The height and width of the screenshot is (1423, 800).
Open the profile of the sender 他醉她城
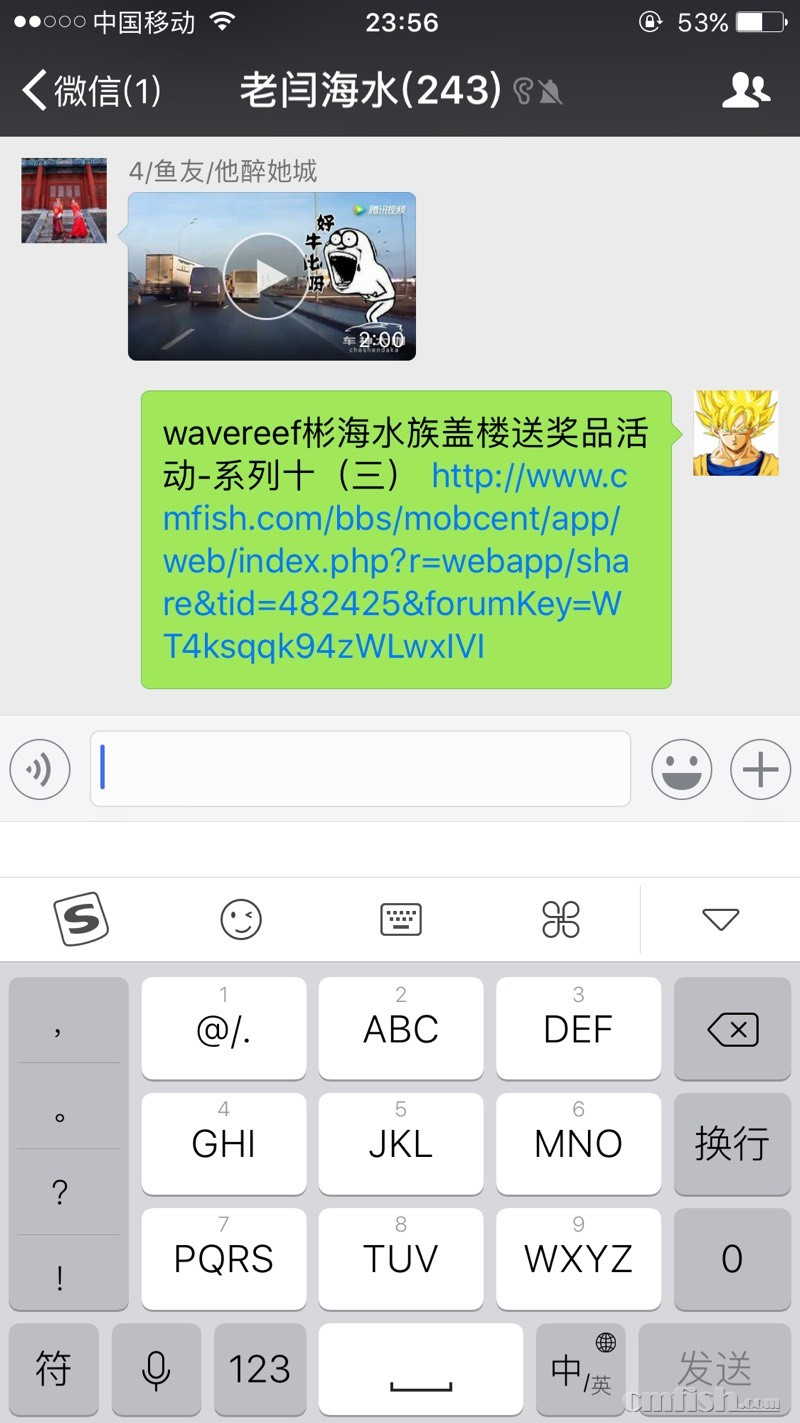(x=64, y=200)
